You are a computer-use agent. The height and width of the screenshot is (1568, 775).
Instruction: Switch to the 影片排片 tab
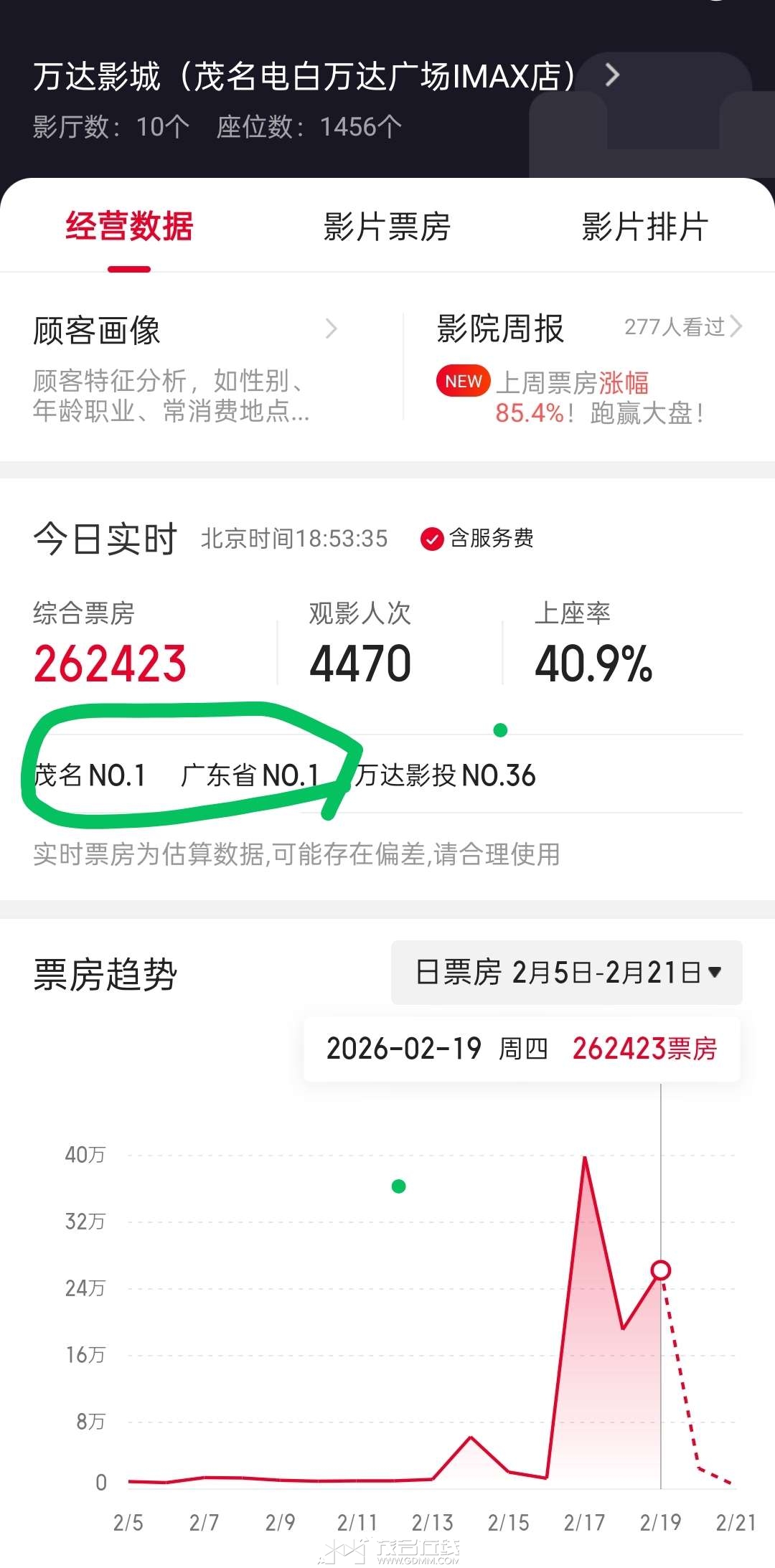tap(644, 227)
